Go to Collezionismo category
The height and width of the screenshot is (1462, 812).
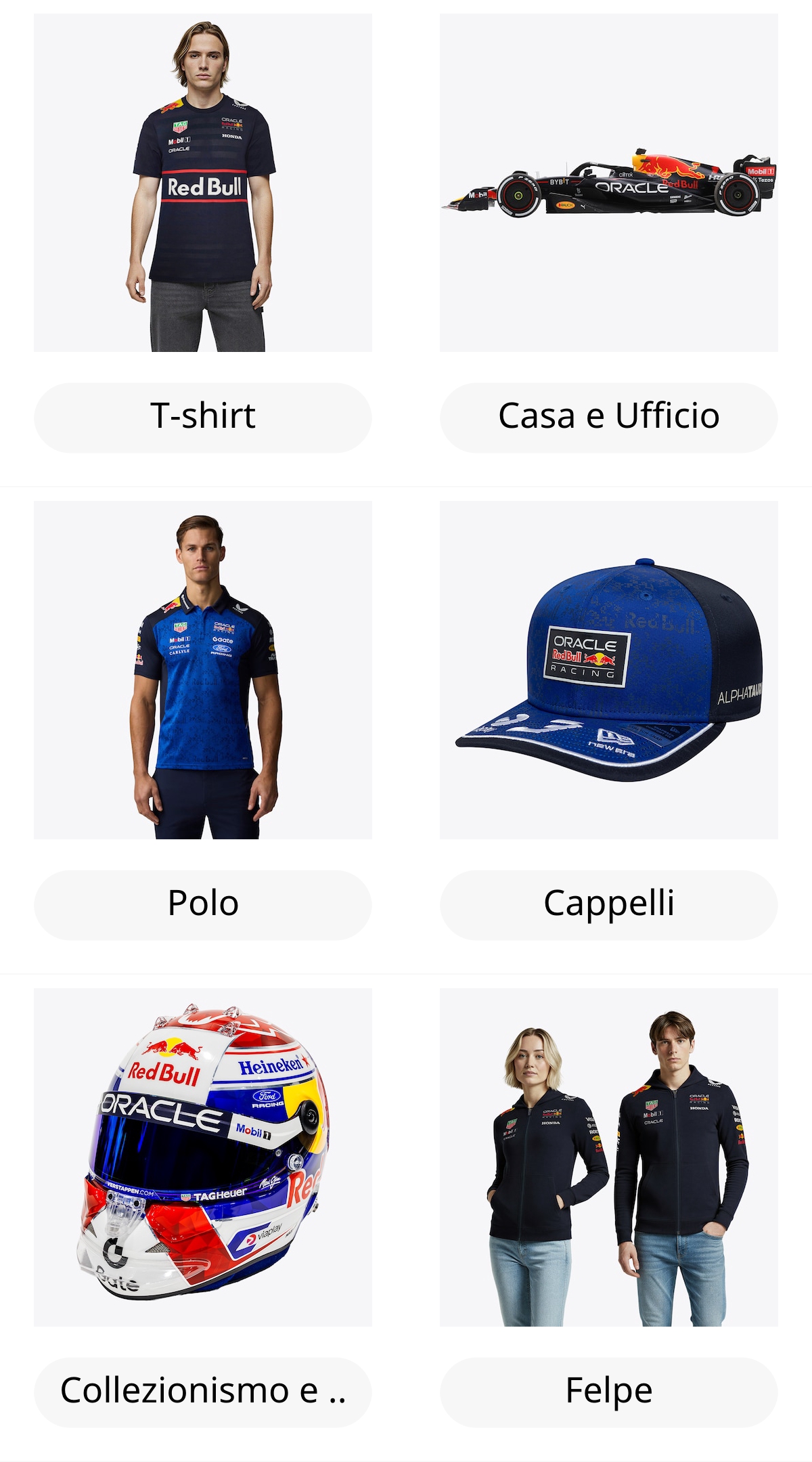203,1392
